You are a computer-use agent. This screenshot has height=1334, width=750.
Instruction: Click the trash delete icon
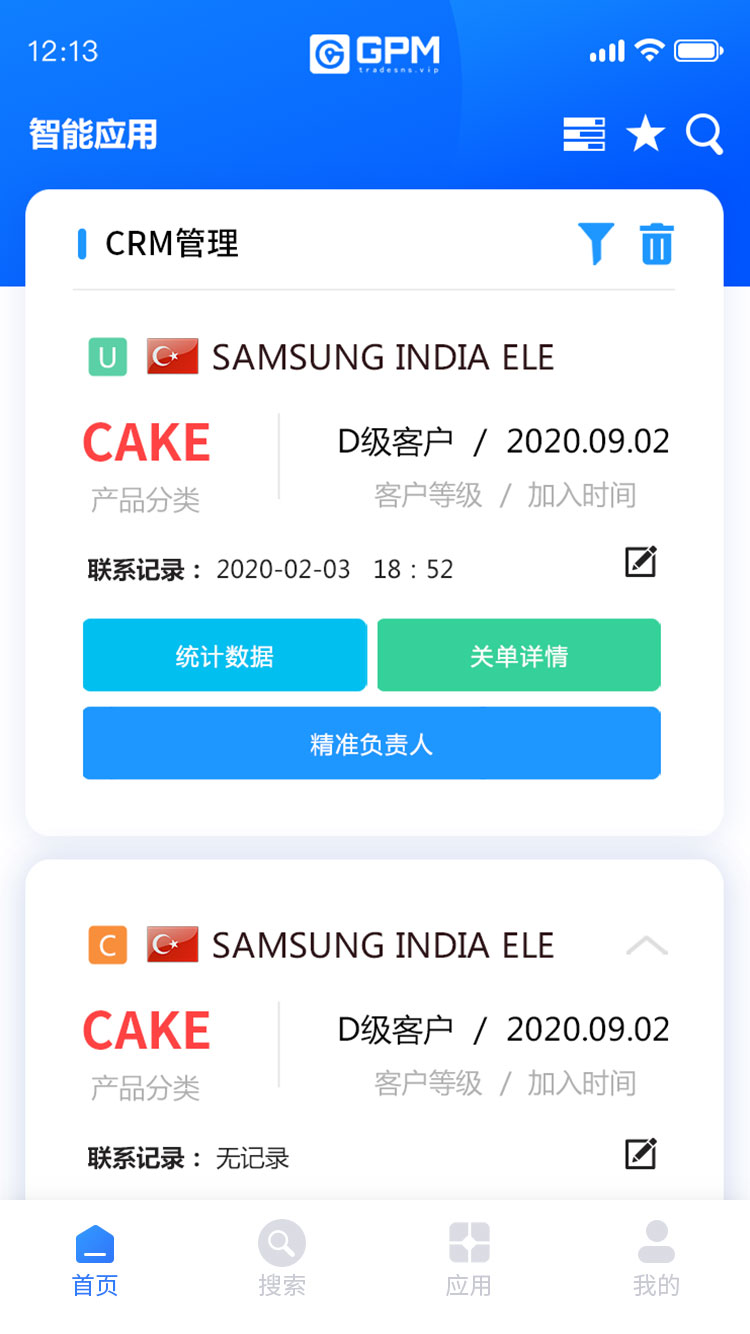pos(656,242)
